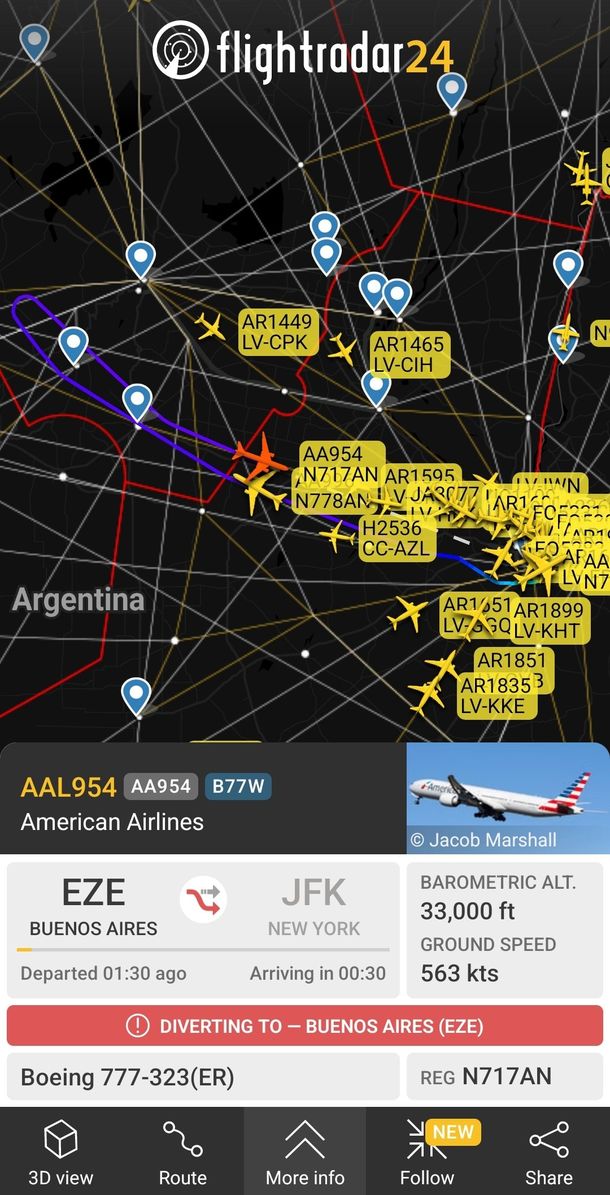Screen dimensions: 610x1195
Task: Open EZE Buenos Aires departure airport
Action: 93,906
